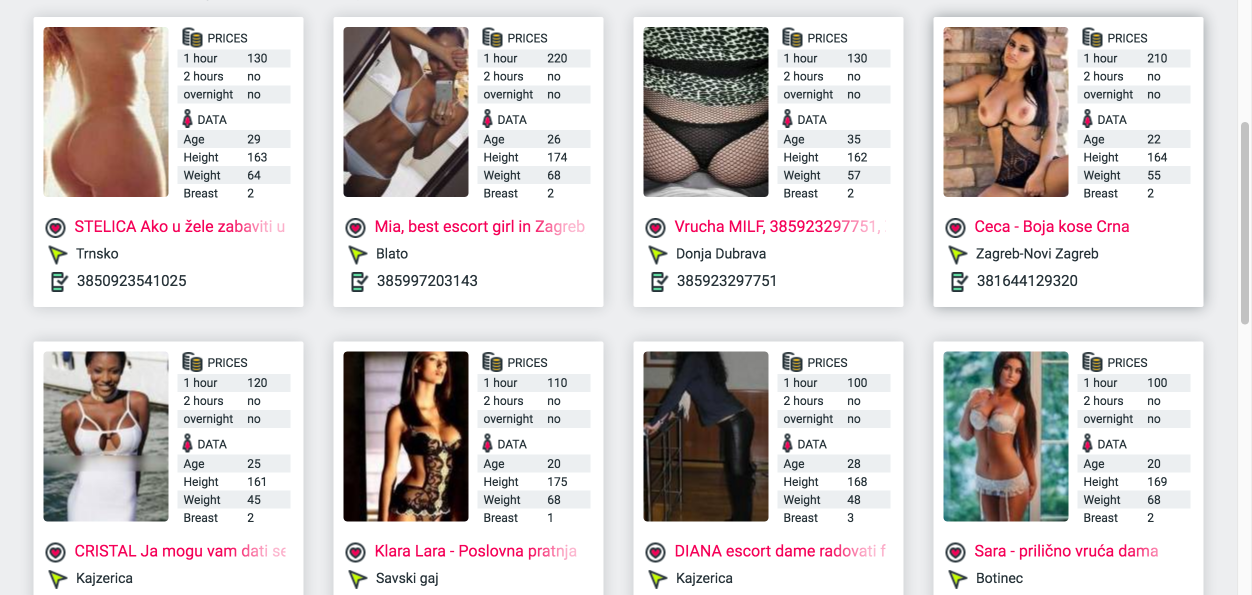Open the DIANA listing title link
1252x595 pixels.
(x=779, y=551)
